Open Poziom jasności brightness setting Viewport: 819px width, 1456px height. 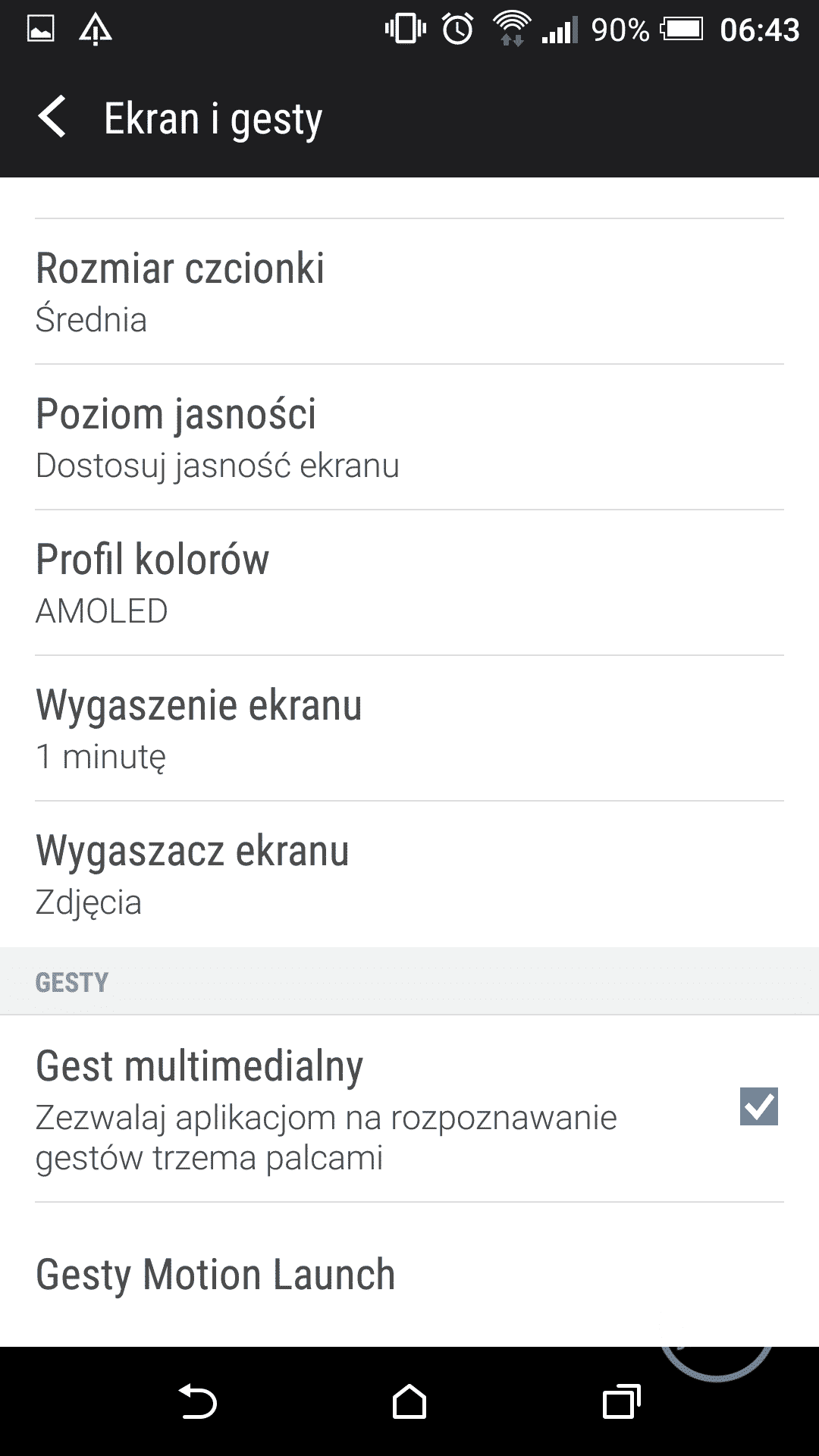(409, 437)
